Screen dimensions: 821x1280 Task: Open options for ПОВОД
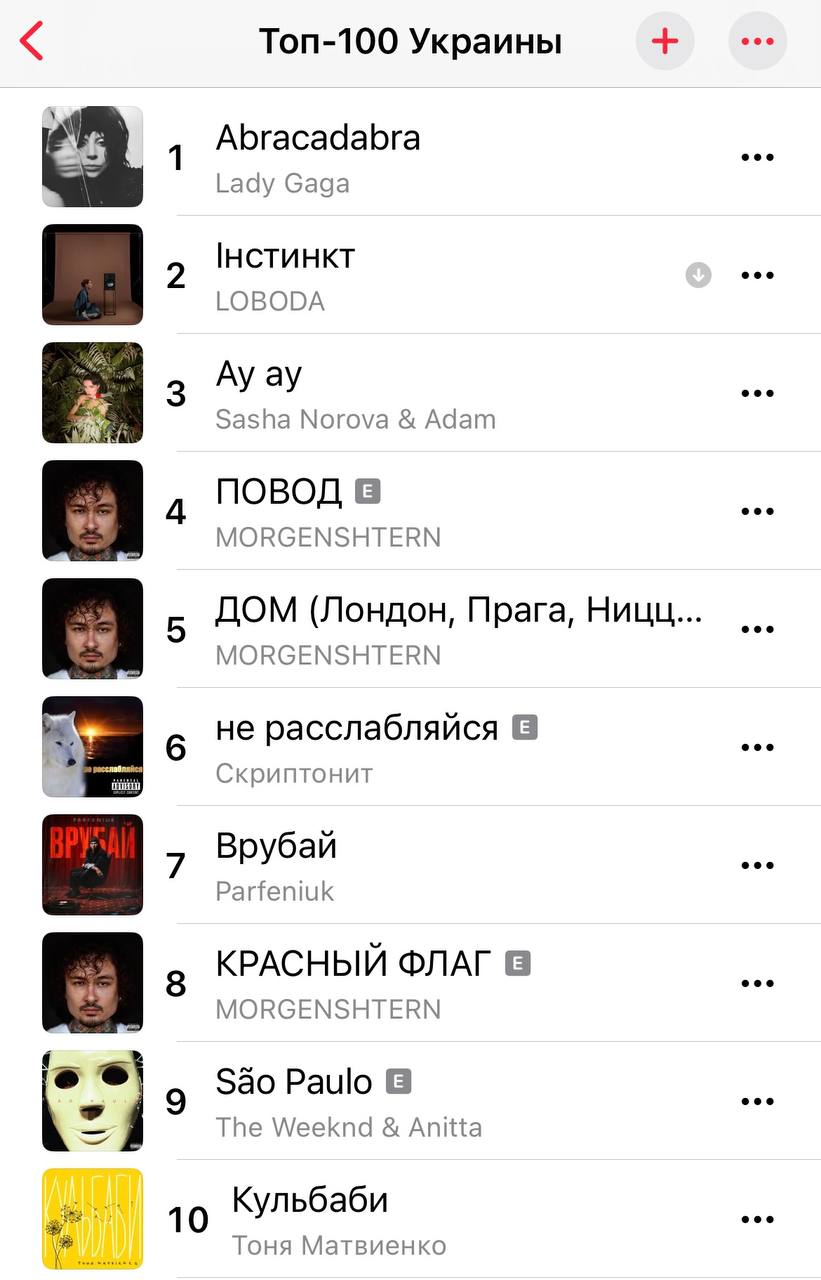pyautogui.click(x=757, y=511)
